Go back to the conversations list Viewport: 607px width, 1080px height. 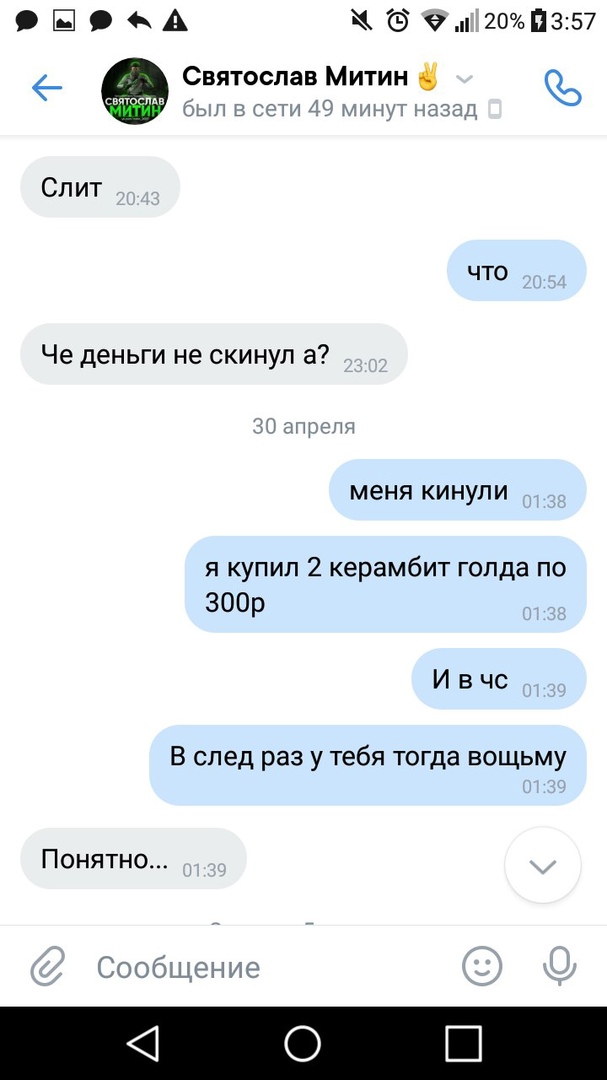[47, 88]
